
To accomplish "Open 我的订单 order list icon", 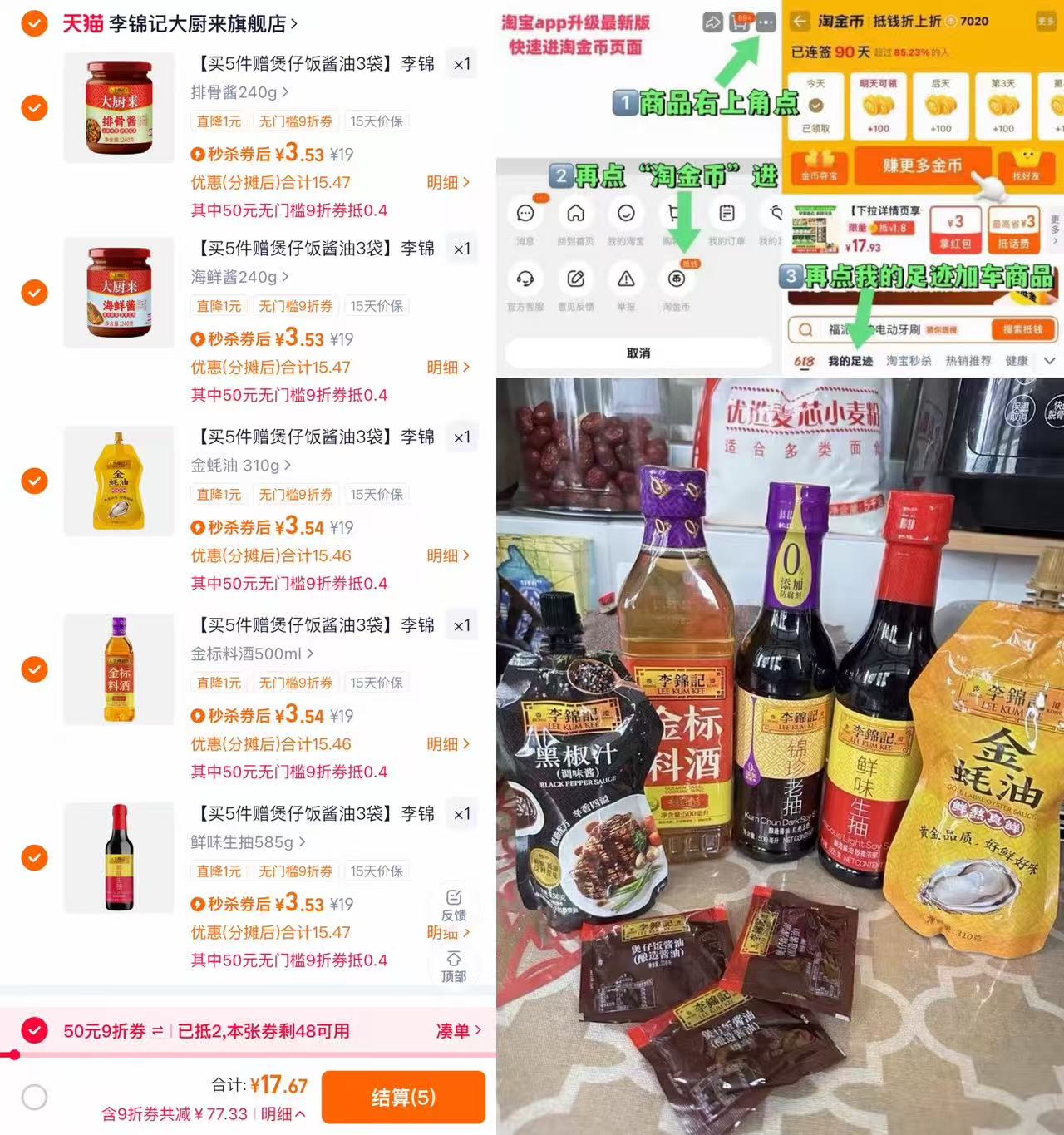I will 727,214.
